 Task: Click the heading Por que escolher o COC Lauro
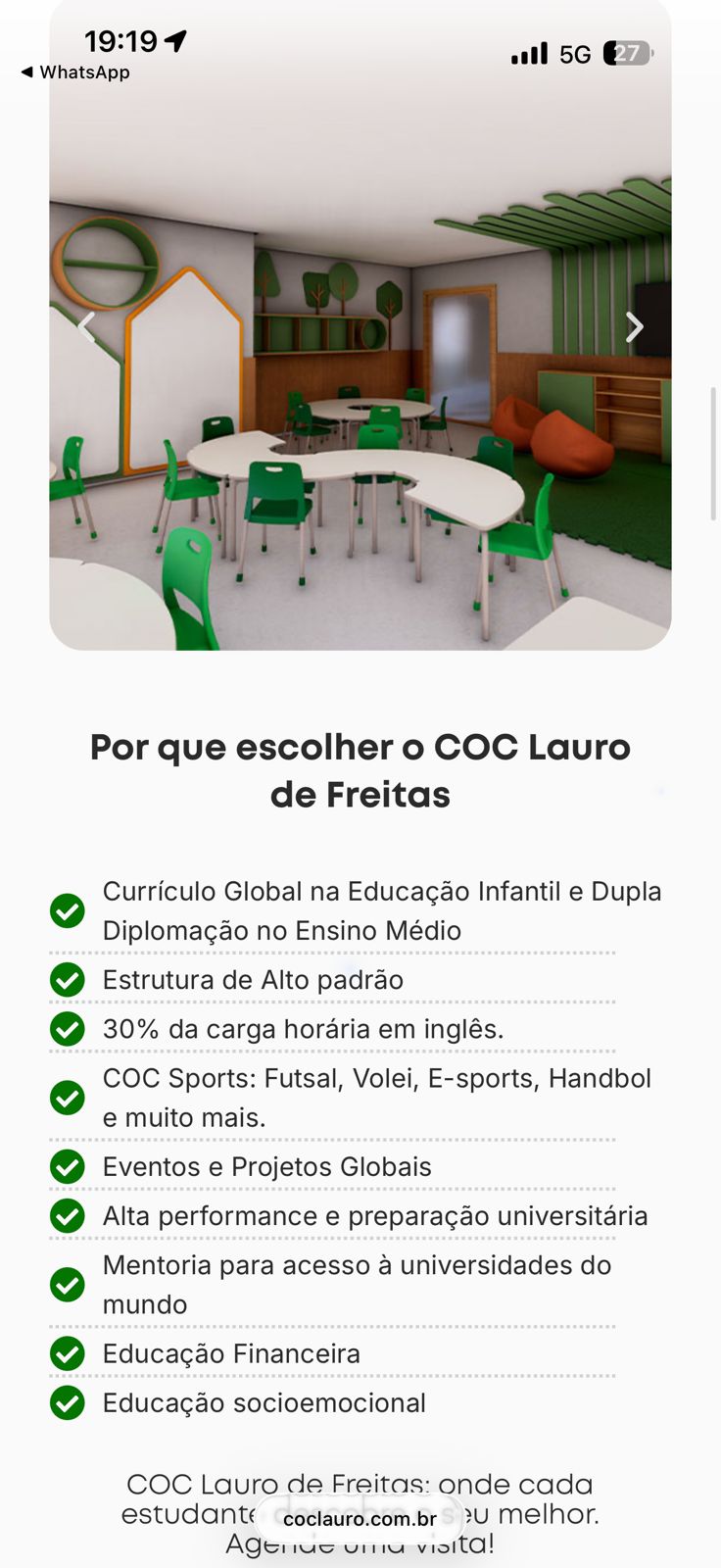click(x=360, y=770)
